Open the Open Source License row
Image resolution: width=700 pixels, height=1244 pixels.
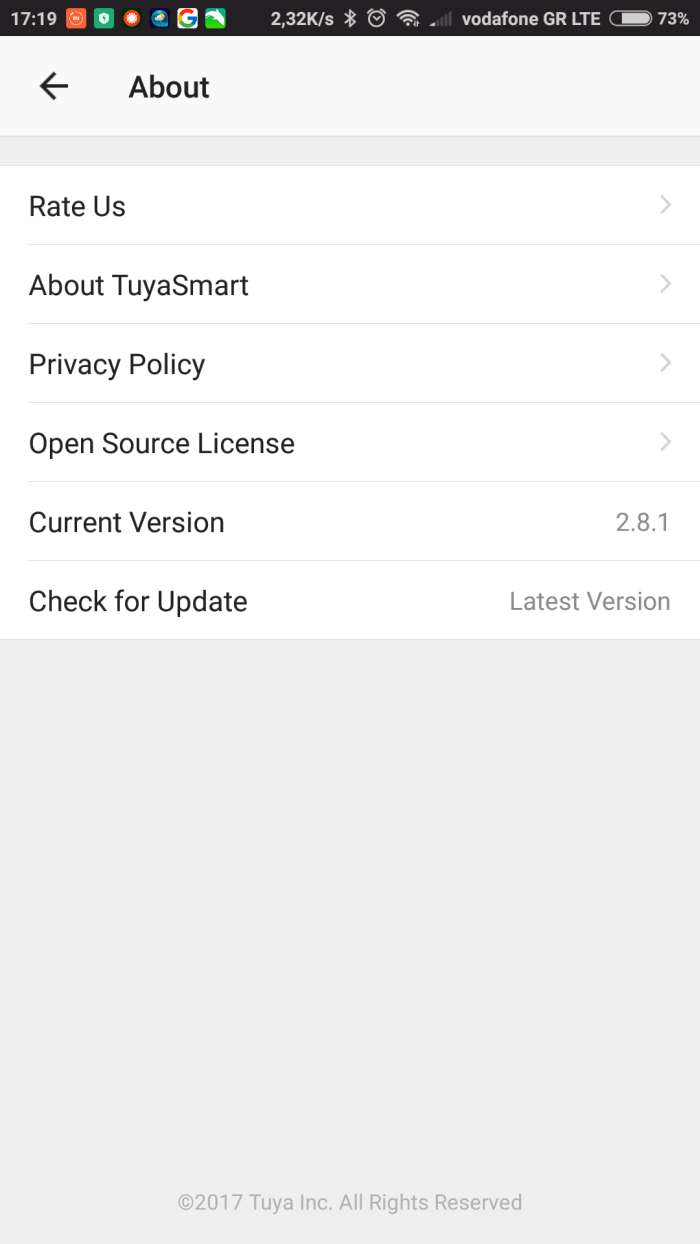point(350,443)
